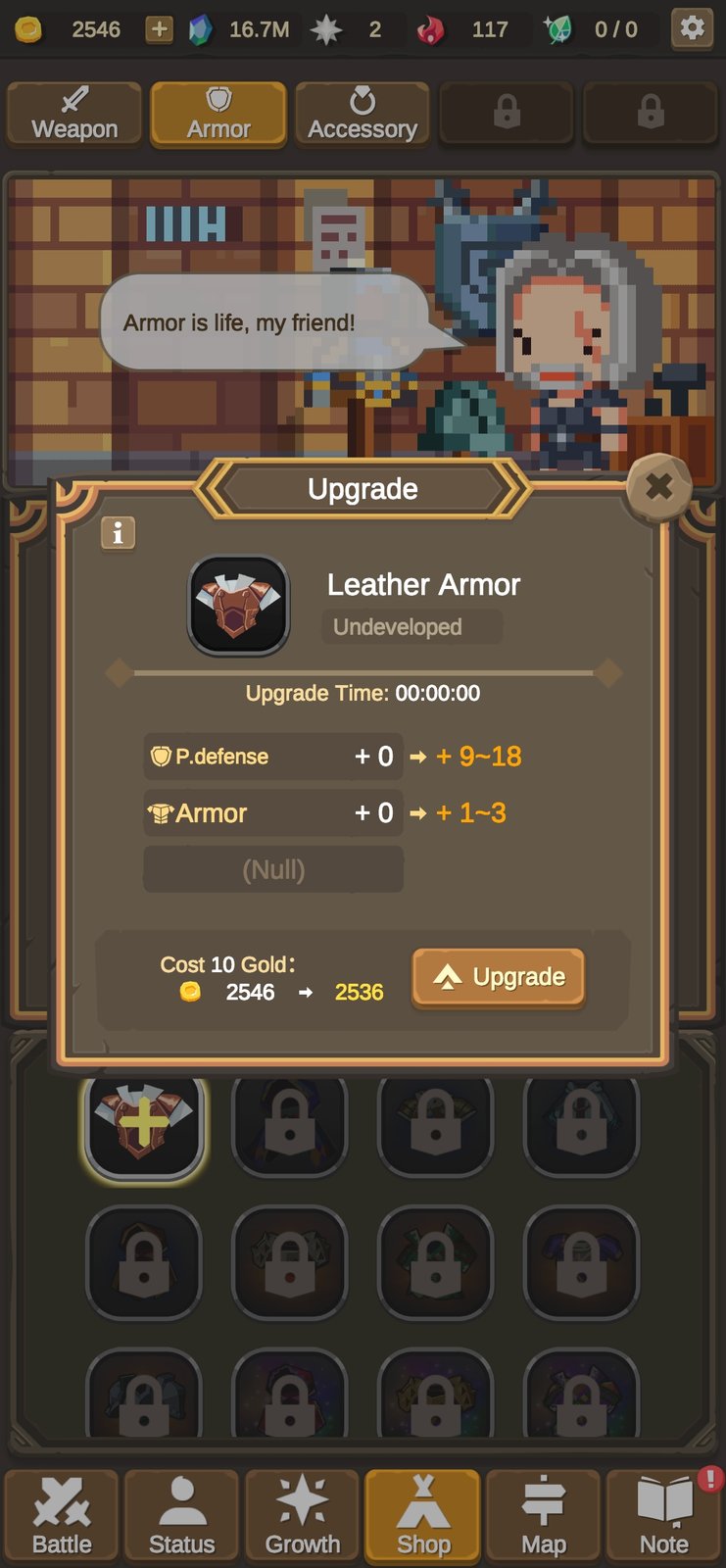Go to the Battle tab
The width and height of the screenshot is (726, 1568).
62,1516
